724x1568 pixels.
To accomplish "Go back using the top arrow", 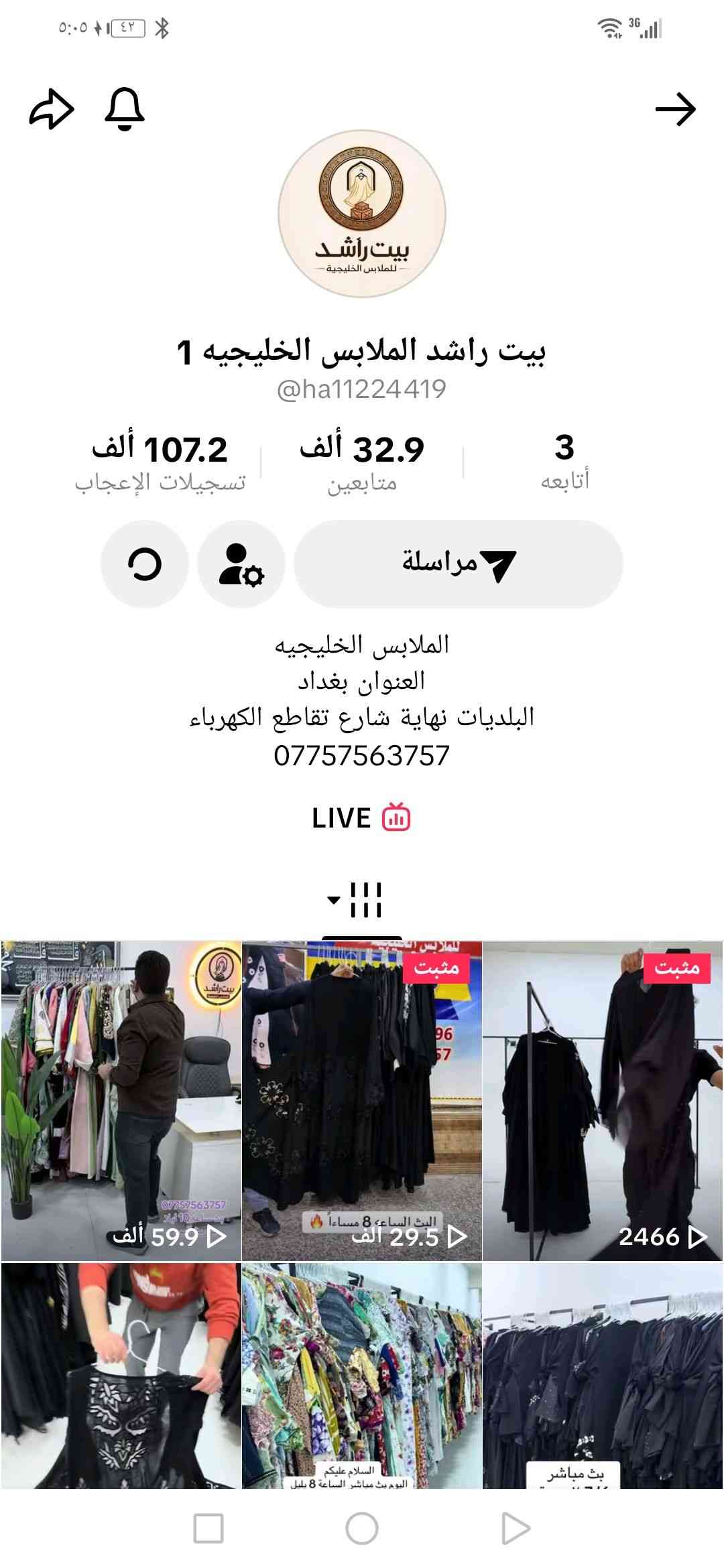I will point(675,109).
